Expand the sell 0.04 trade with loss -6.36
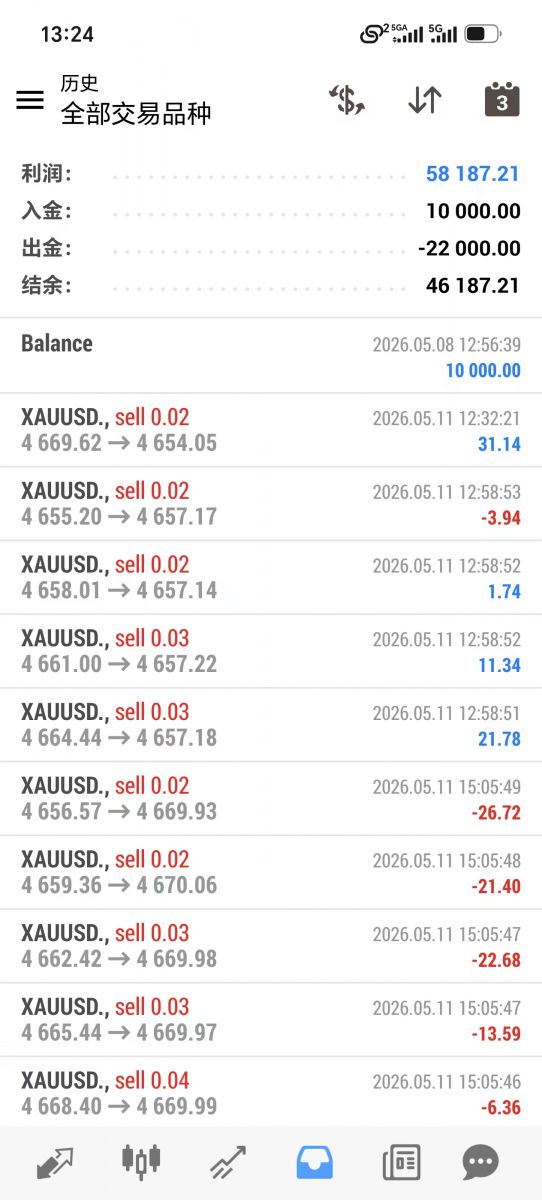This screenshot has height=1200, width=542. tap(271, 1093)
